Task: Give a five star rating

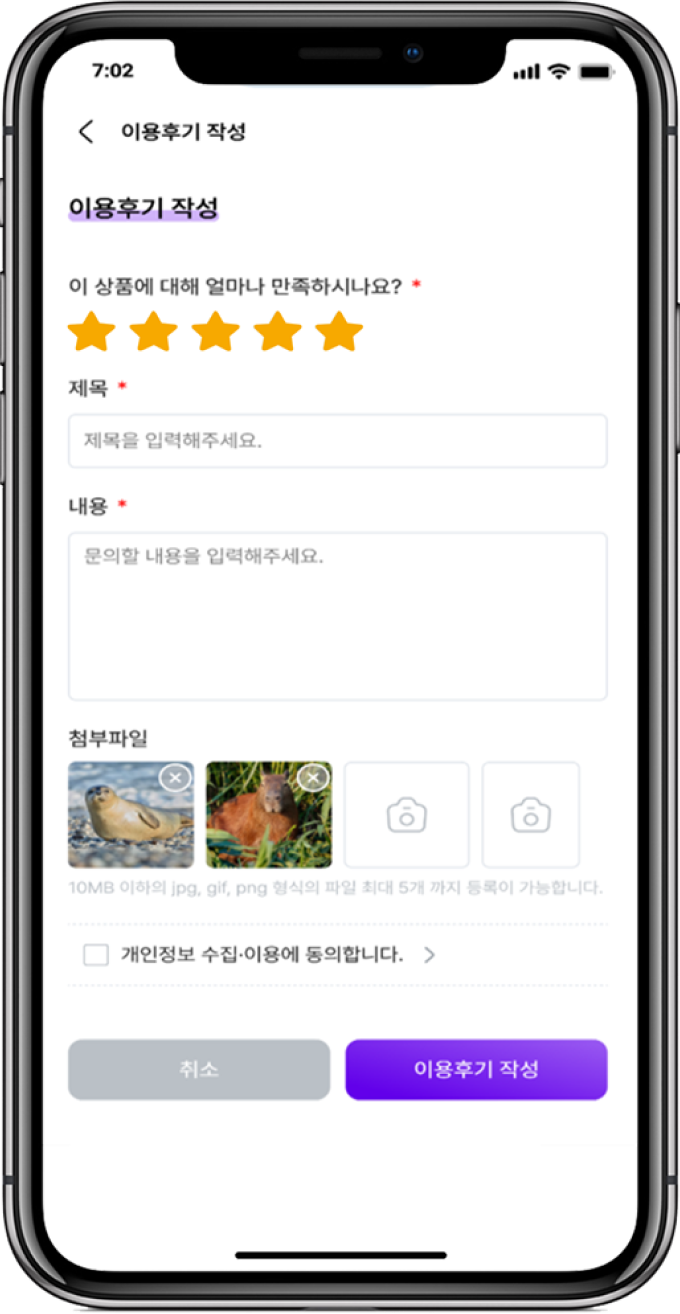Action: [x=339, y=331]
